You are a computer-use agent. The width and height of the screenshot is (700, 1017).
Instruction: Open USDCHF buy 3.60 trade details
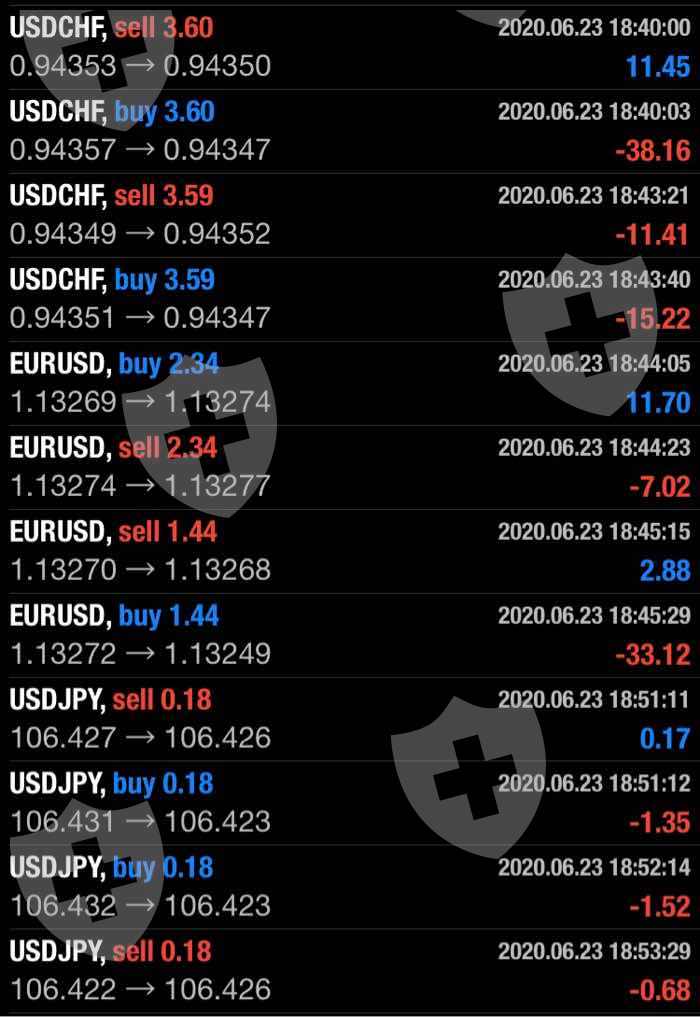pos(350,131)
